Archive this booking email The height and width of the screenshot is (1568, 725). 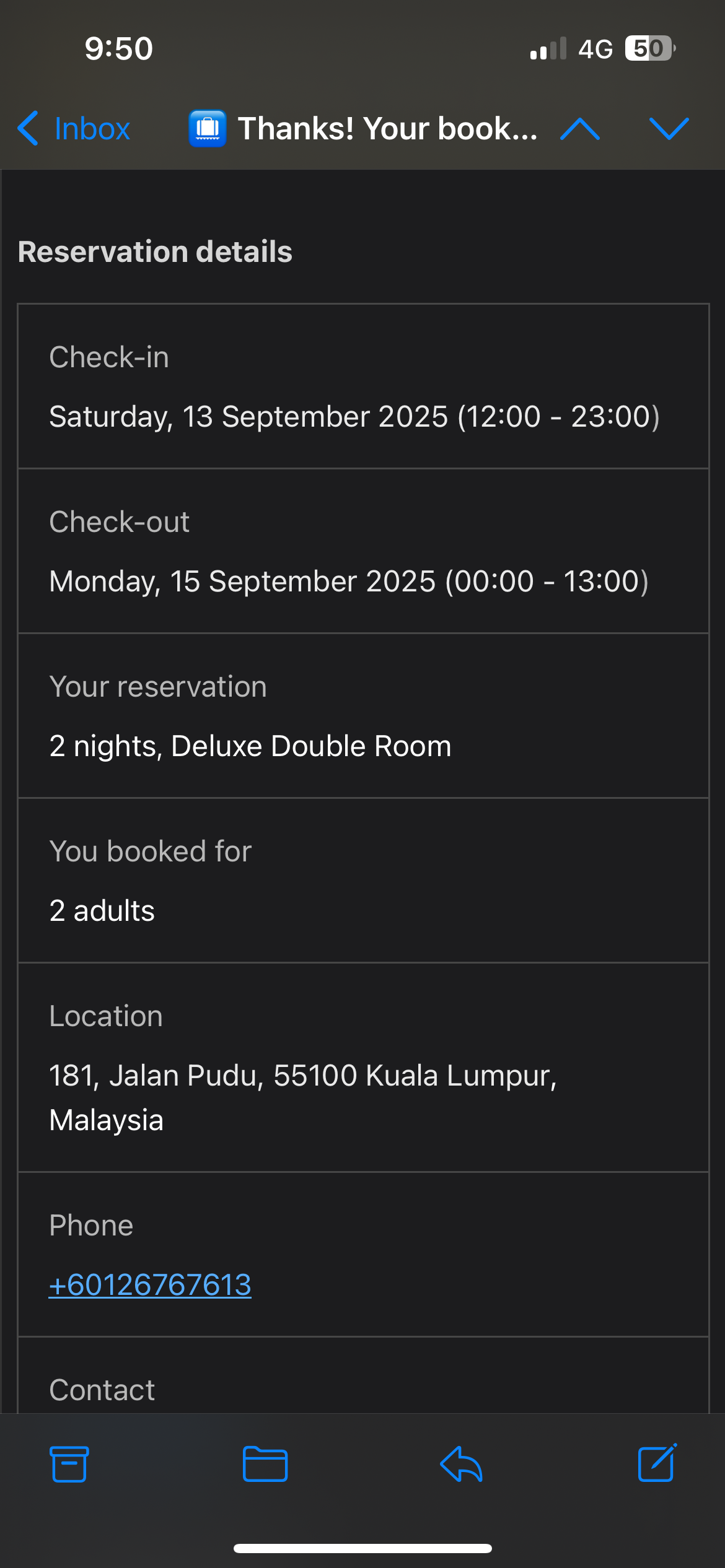(x=69, y=1465)
